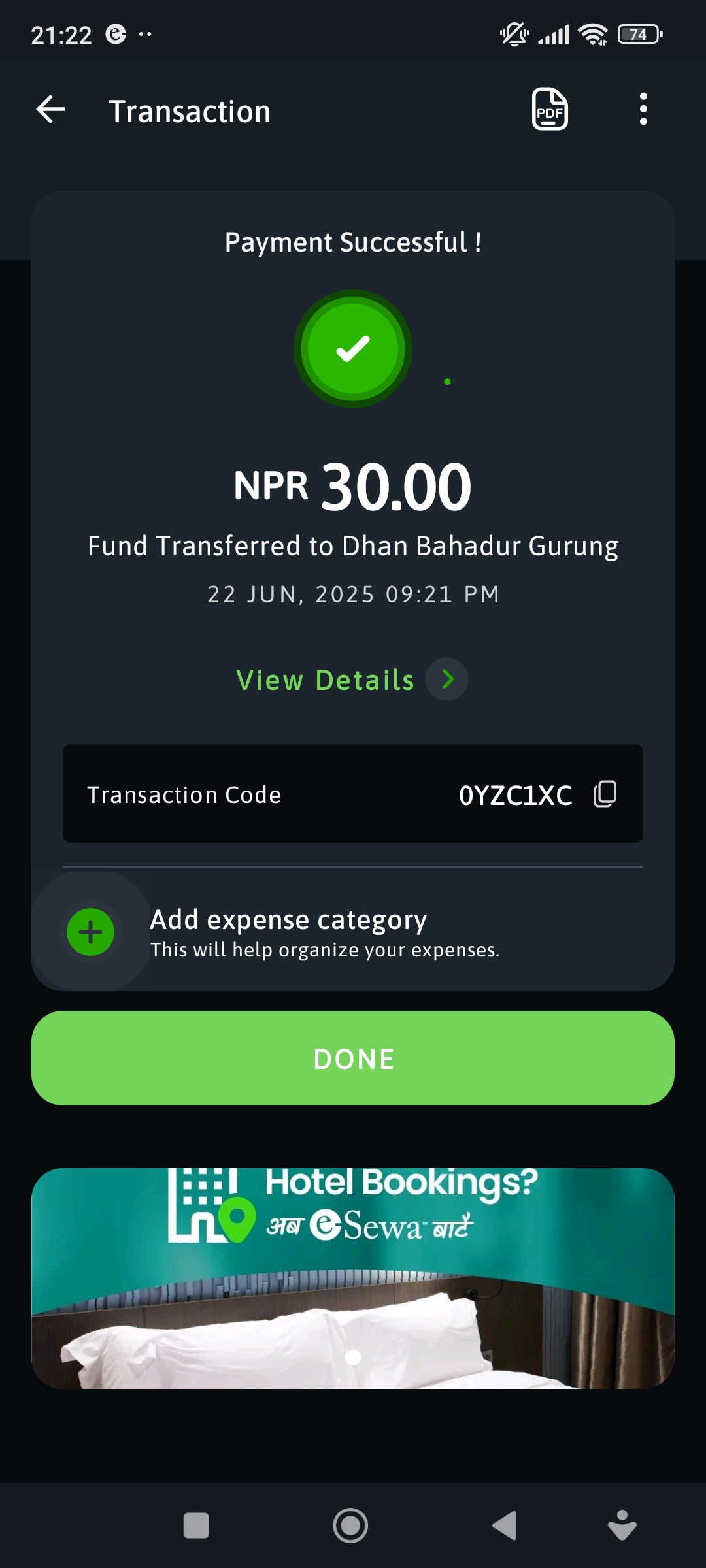Tap the system home button

[x=350, y=1526]
